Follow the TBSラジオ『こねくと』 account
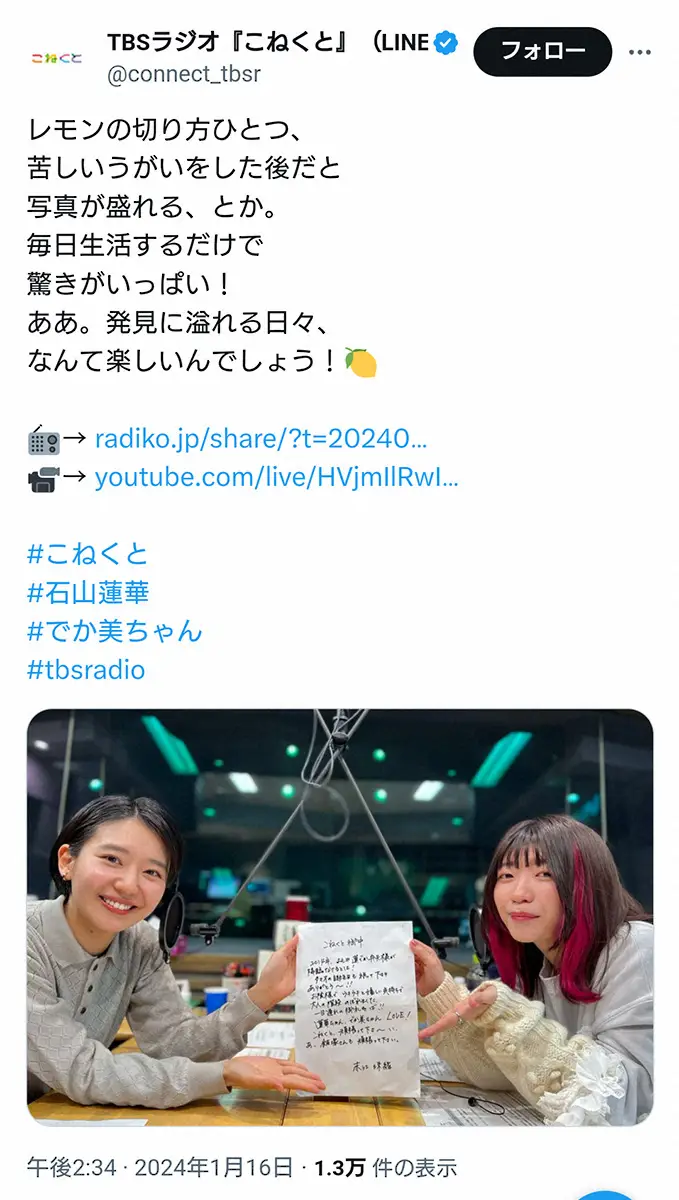 pos(542,52)
